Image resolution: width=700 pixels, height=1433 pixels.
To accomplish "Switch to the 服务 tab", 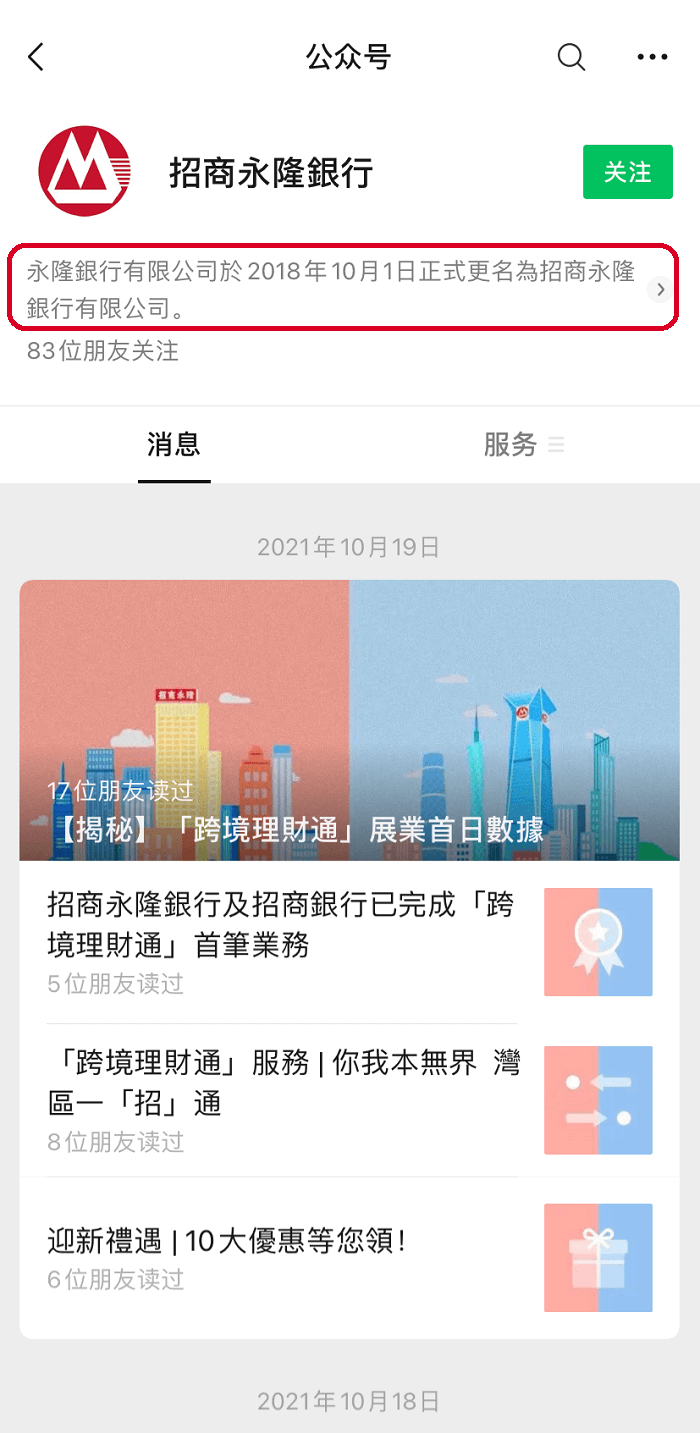I will (524, 445).
